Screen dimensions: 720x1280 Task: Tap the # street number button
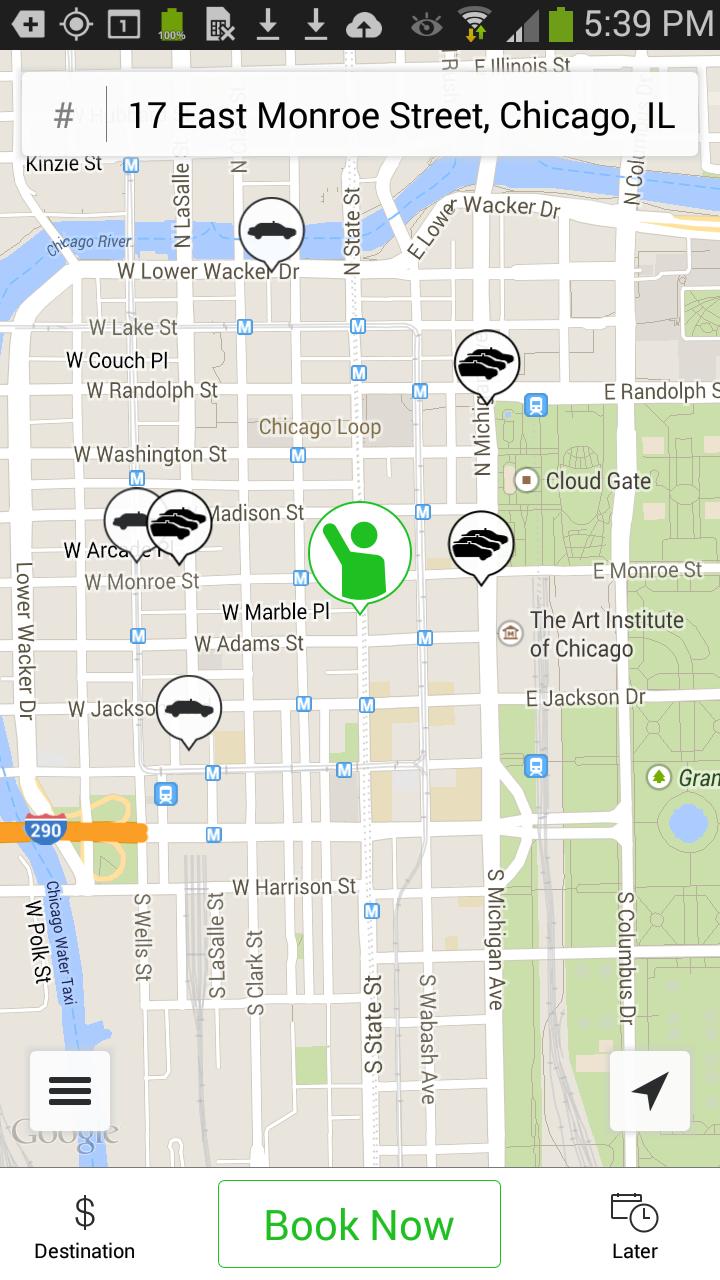pyautogui.click(x=64, y=116)
